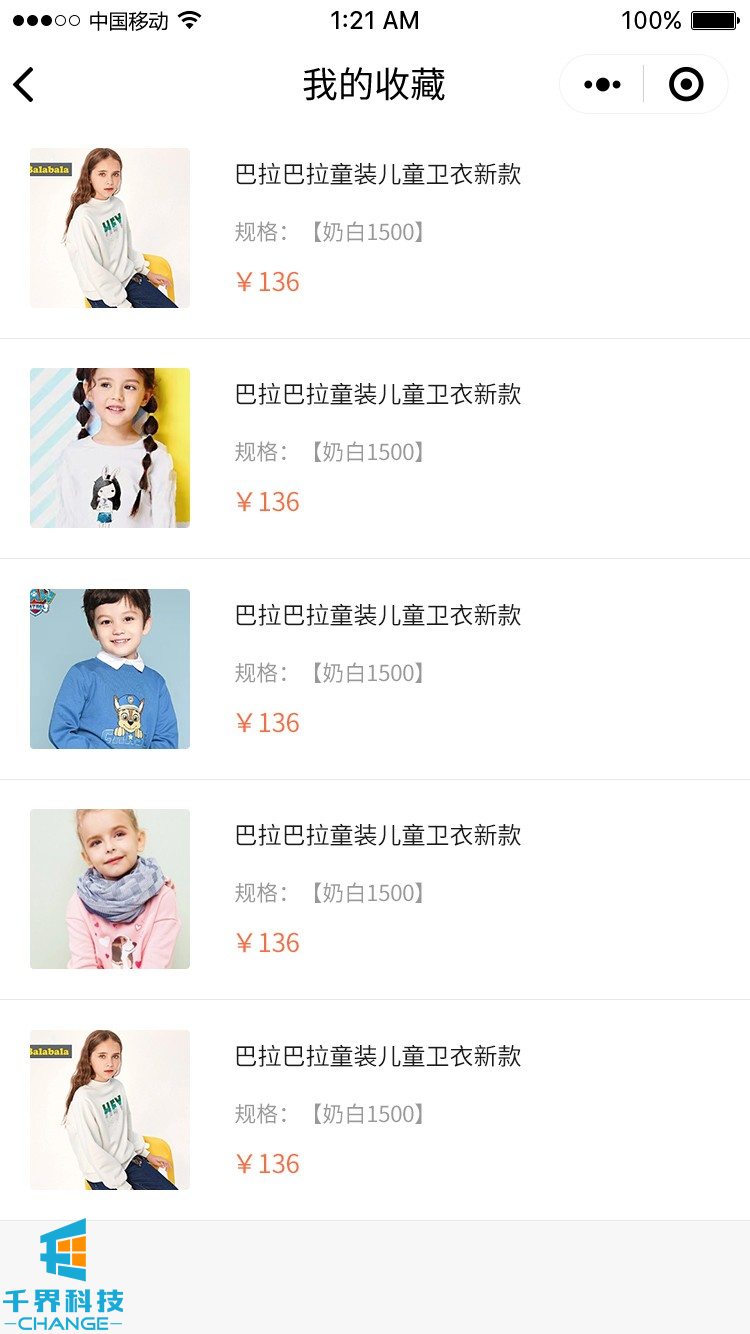Viewport: 750px width, 1334px height.
Task: Open the favorite showing the girl in grey scarf
Action: (110, 889)
